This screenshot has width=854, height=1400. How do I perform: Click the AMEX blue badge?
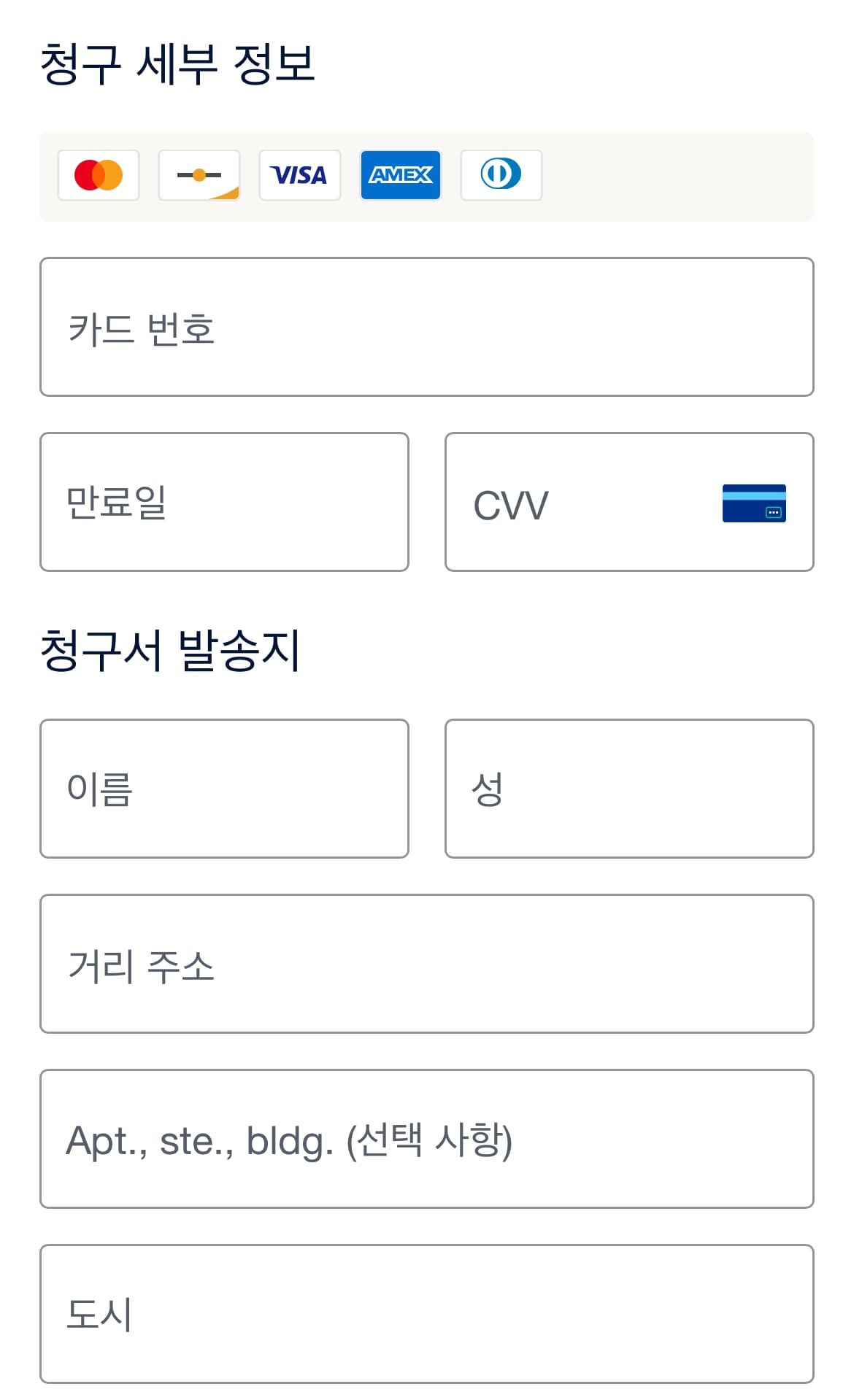(400, 174)
